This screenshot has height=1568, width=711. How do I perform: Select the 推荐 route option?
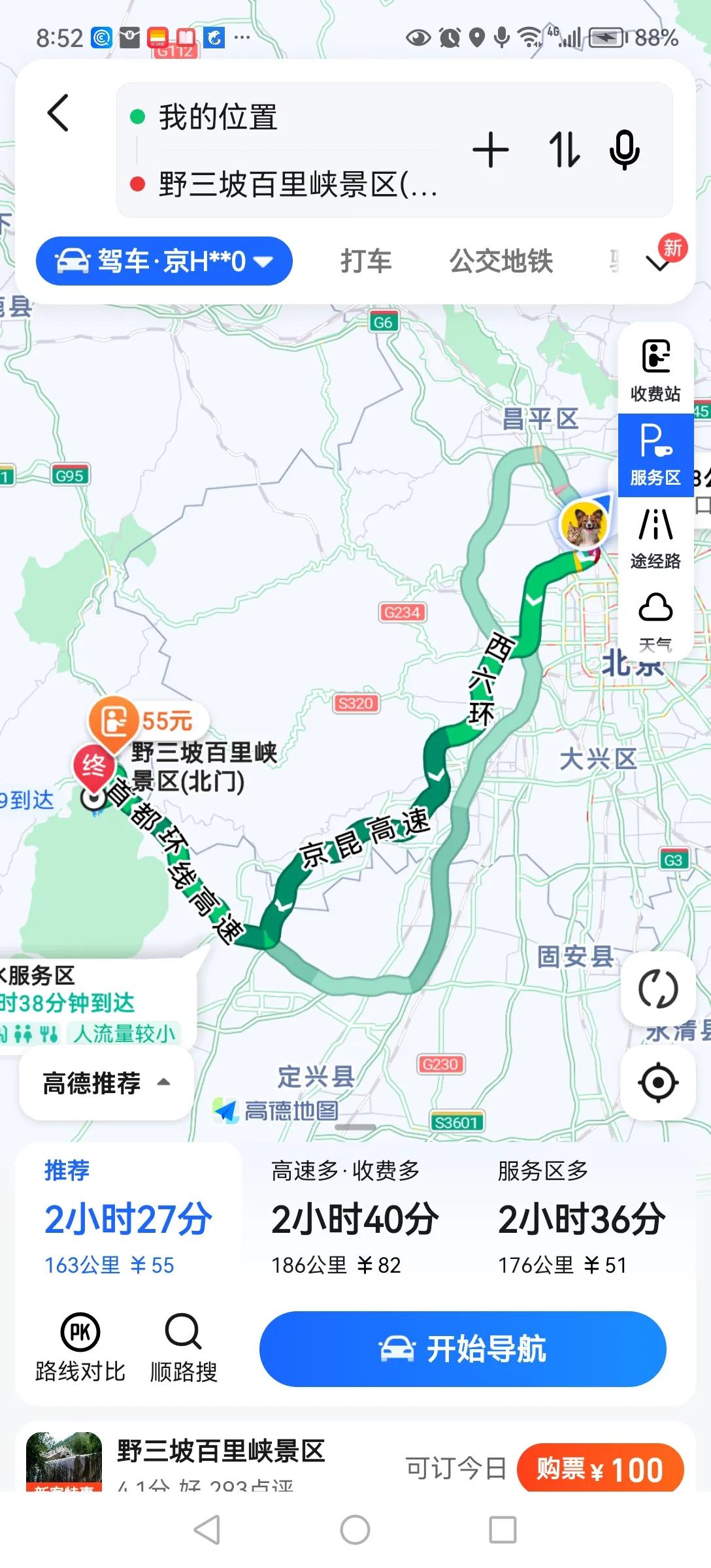(x=128, y=1215)
